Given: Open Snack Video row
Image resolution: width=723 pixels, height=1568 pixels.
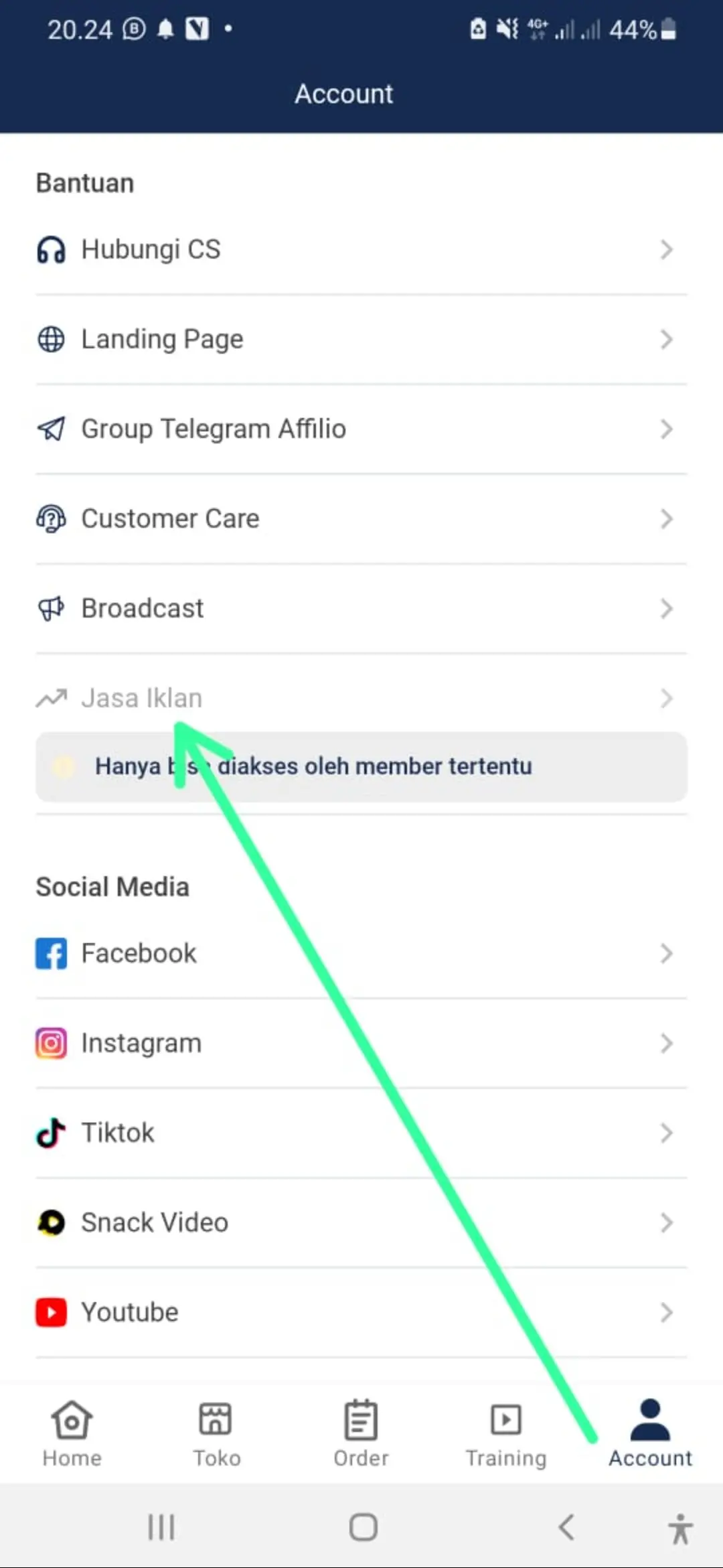Looking at the screenshot, I should click(x=361, y=1222).
